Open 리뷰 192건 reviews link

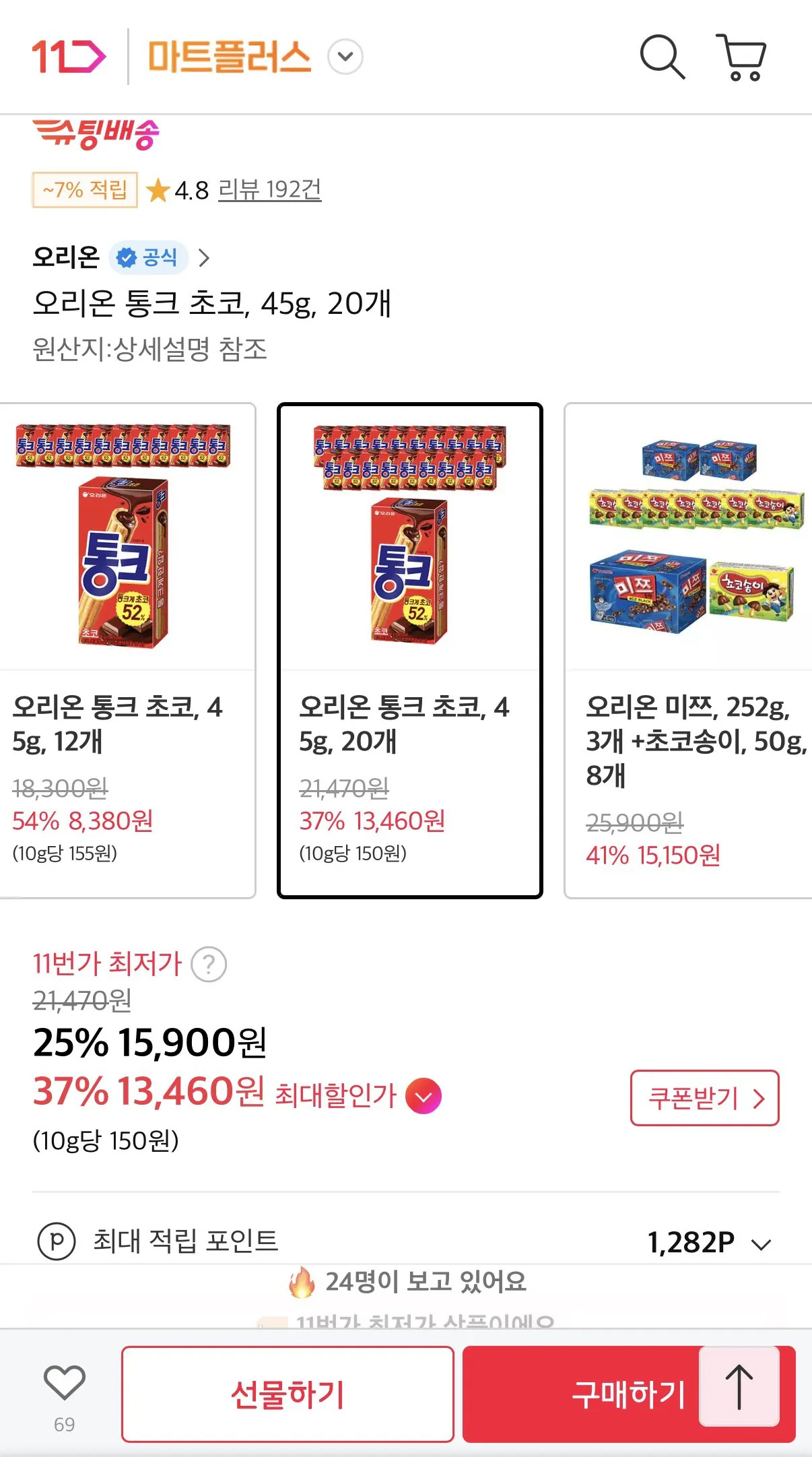pos(269,190)
